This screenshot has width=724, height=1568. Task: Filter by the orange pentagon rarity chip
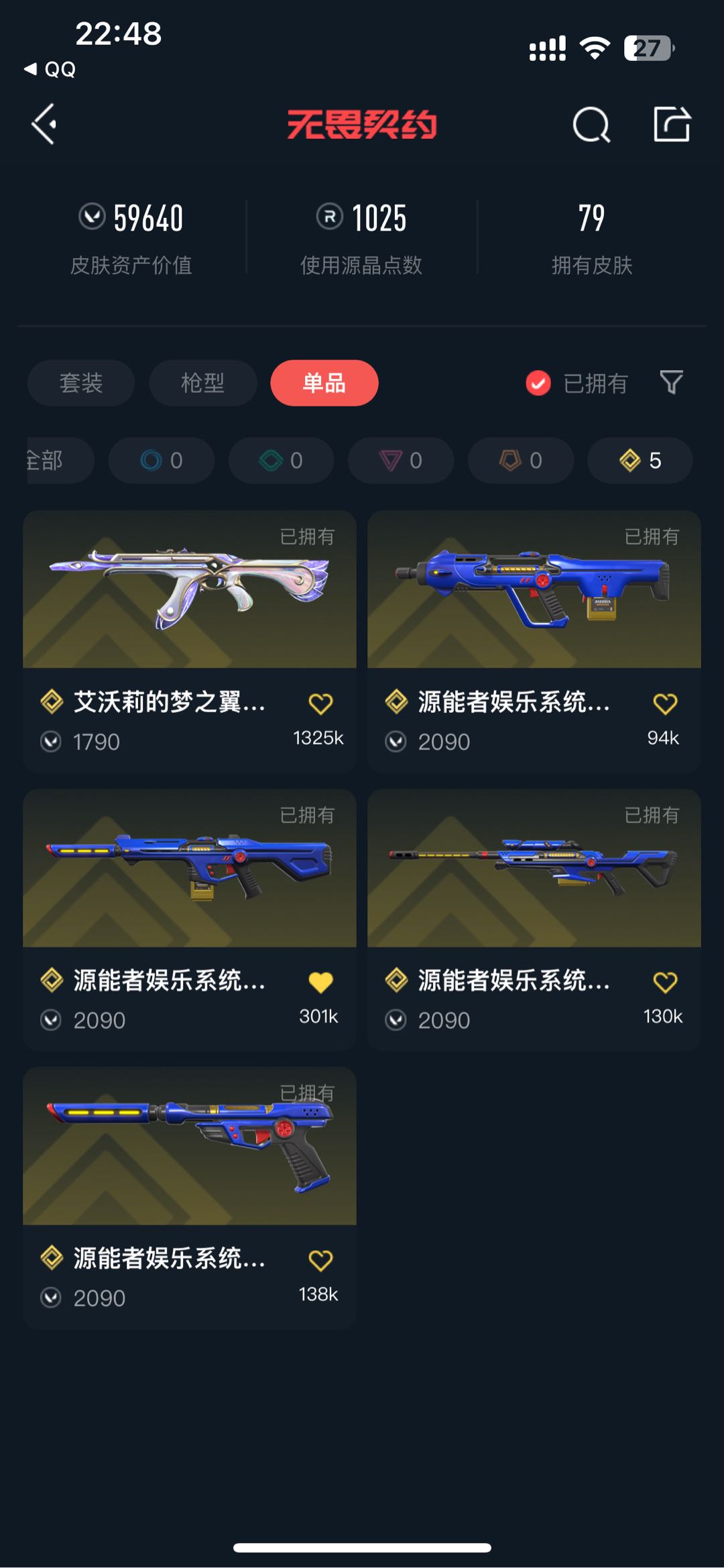pos(520,461)
